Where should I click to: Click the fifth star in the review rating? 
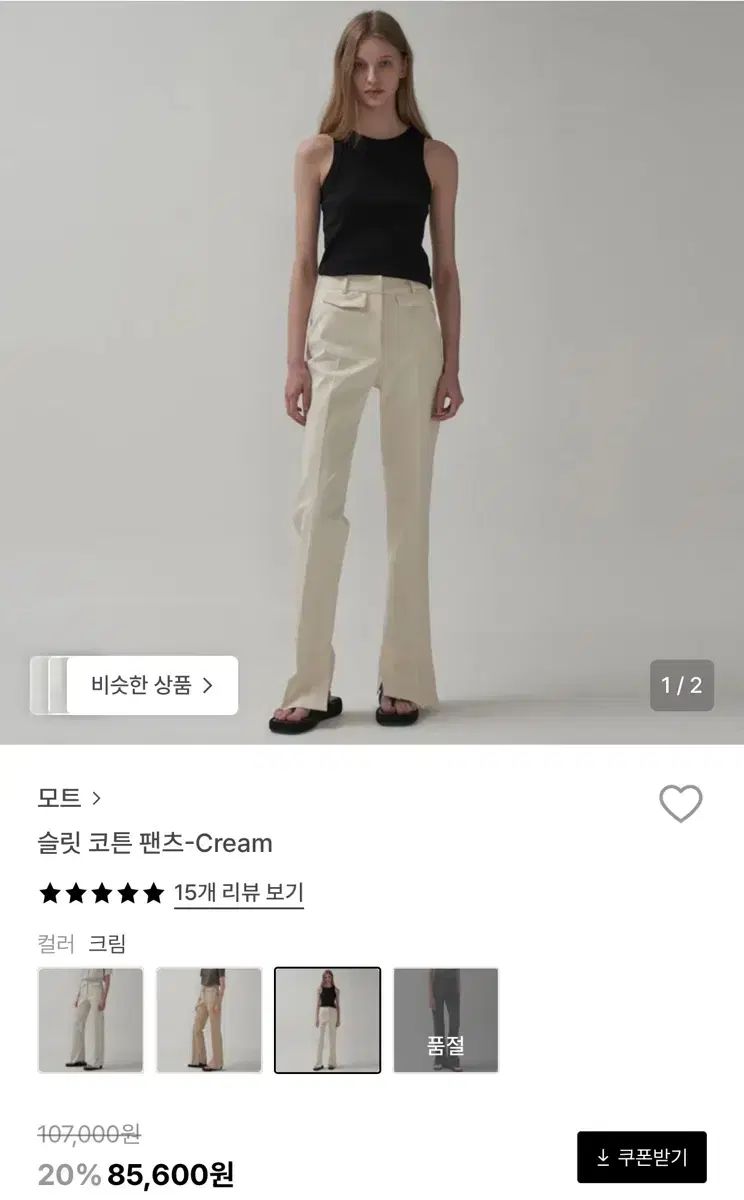pyautogui.click(x=152, y=891)
